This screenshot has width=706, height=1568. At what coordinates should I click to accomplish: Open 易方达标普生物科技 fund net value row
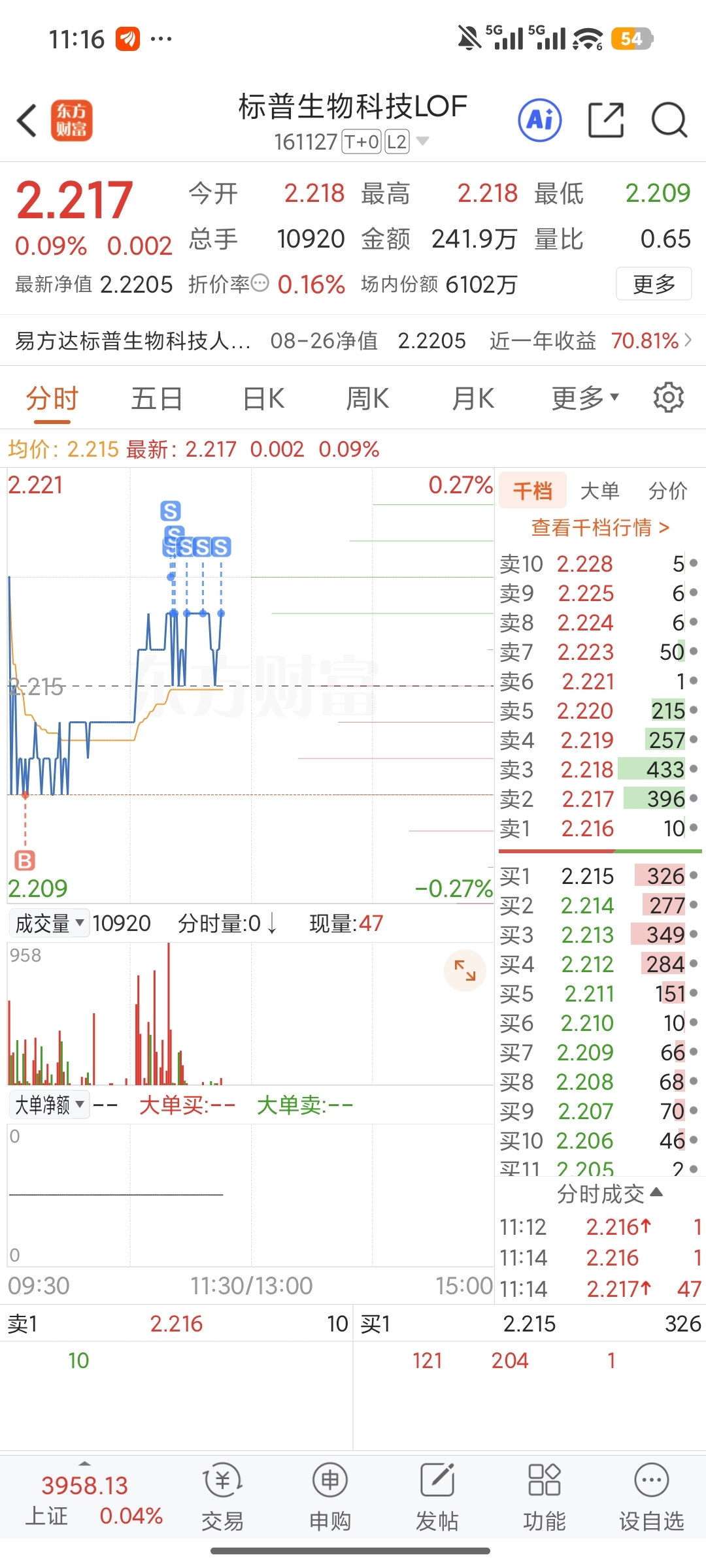pos(353,340)
